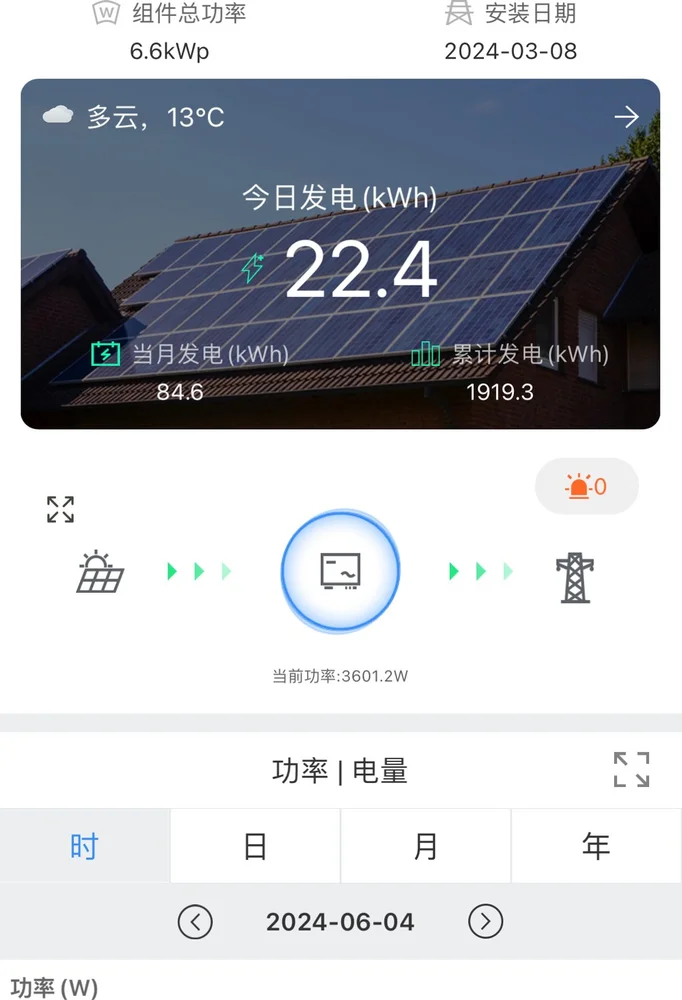Go to the next date
Image resolution: width=682 pixels, height=1000 pixels.
pos(485,921)
